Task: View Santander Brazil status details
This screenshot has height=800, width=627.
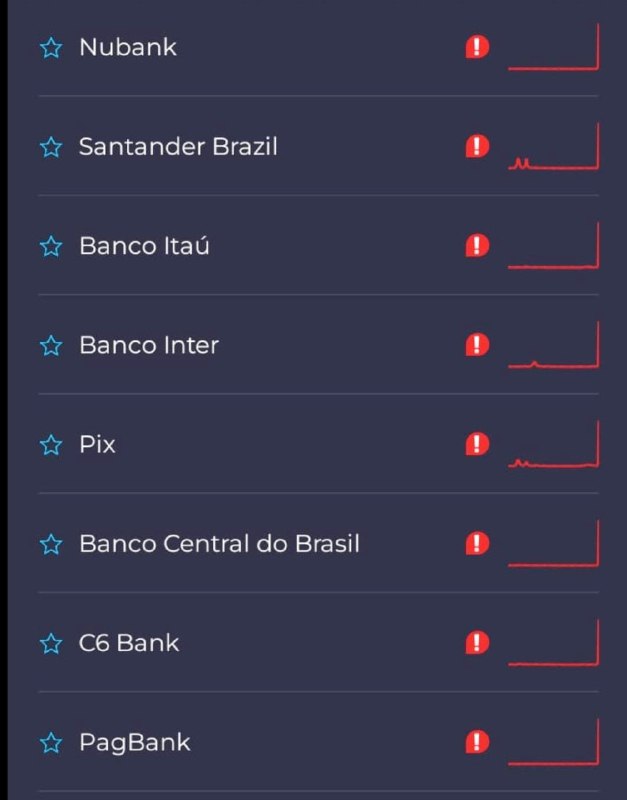Action: (x=178, y=147)
